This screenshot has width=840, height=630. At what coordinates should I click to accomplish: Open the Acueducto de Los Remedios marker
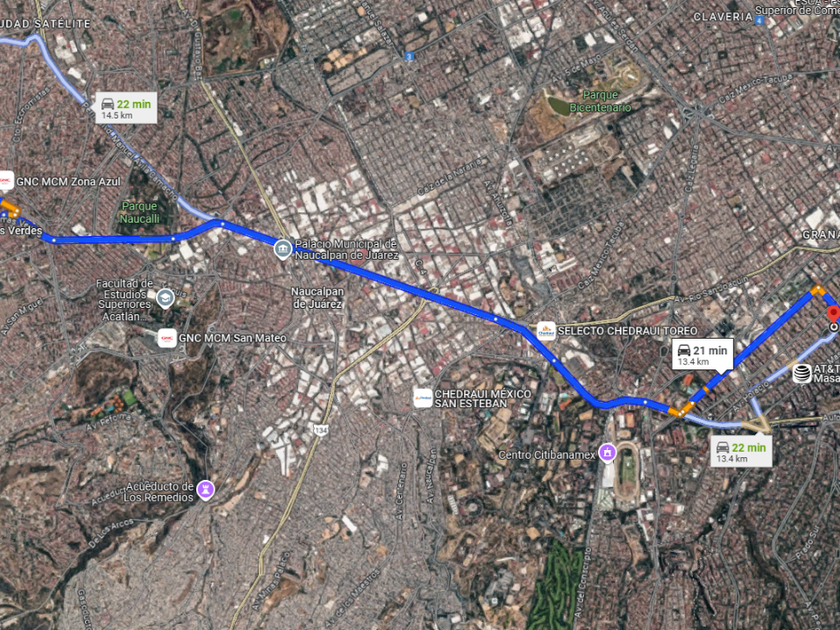click(x=206, y=489)
